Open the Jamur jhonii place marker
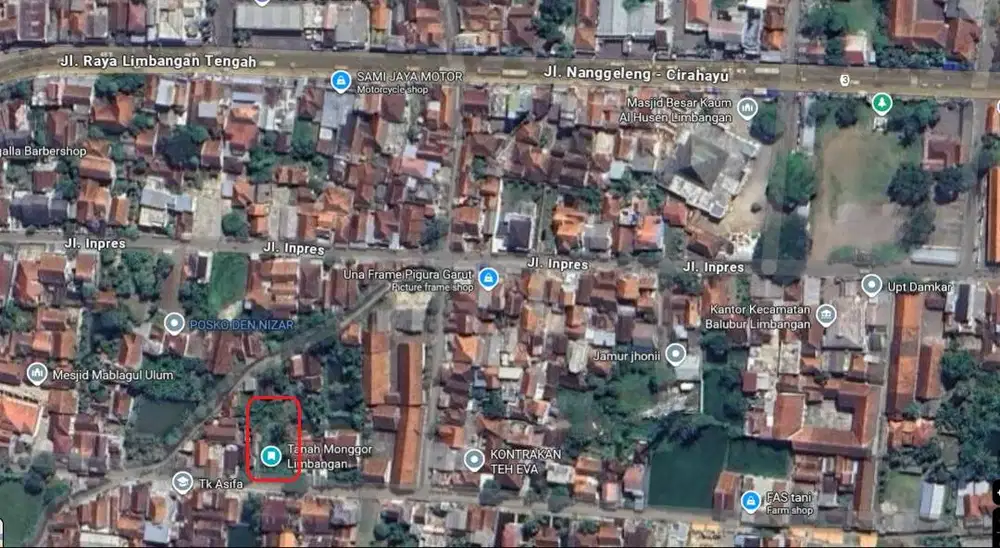 (x=676, y=353)
